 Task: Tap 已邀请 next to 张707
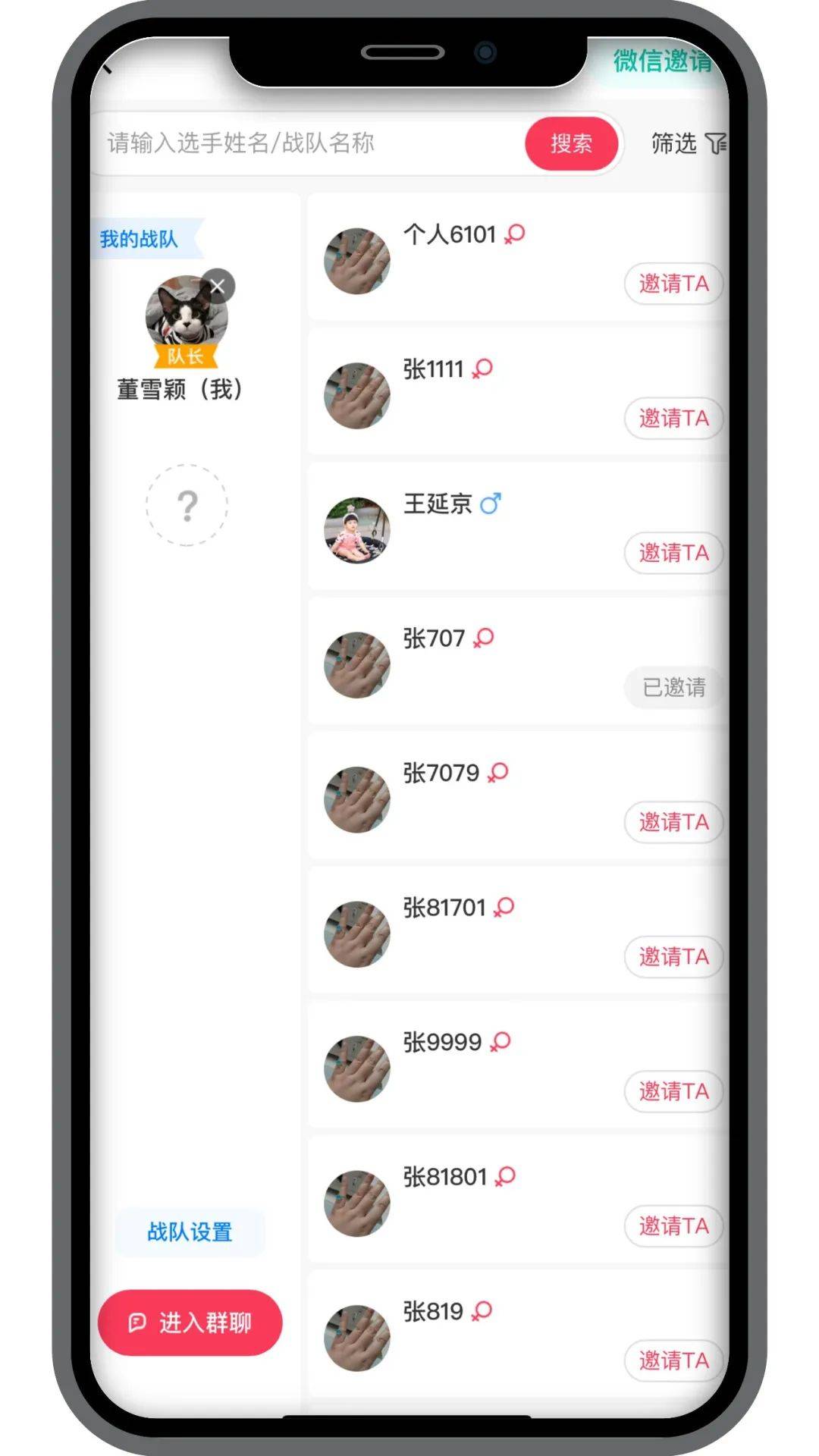tap(673, 687)
